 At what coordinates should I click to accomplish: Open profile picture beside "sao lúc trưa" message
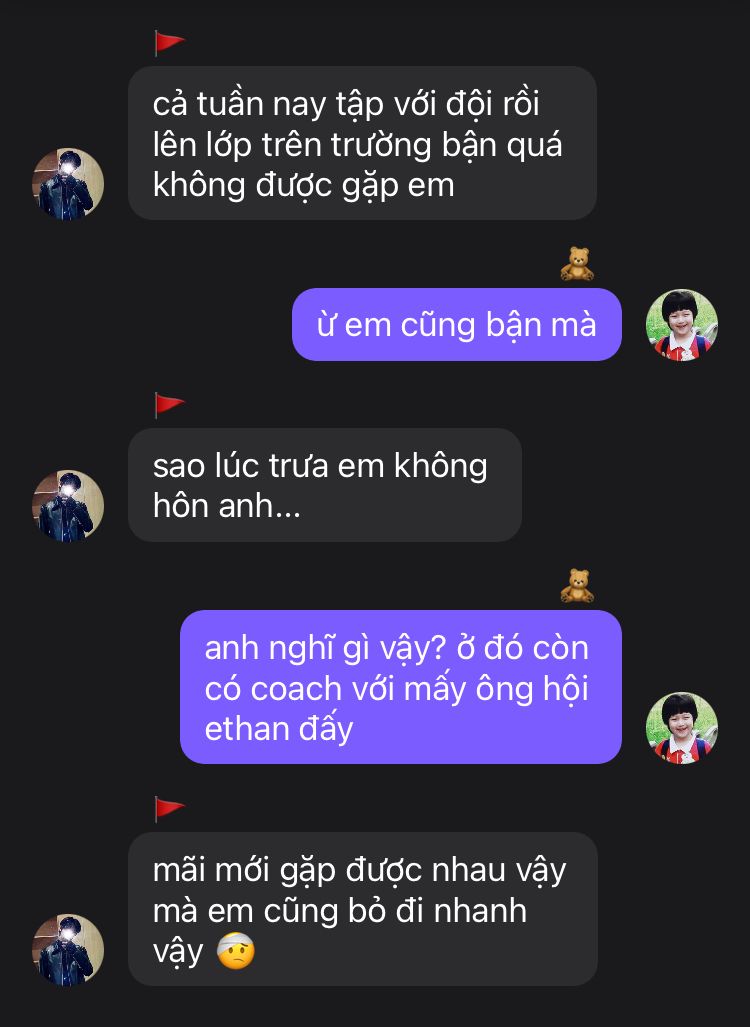click(68, 506)
